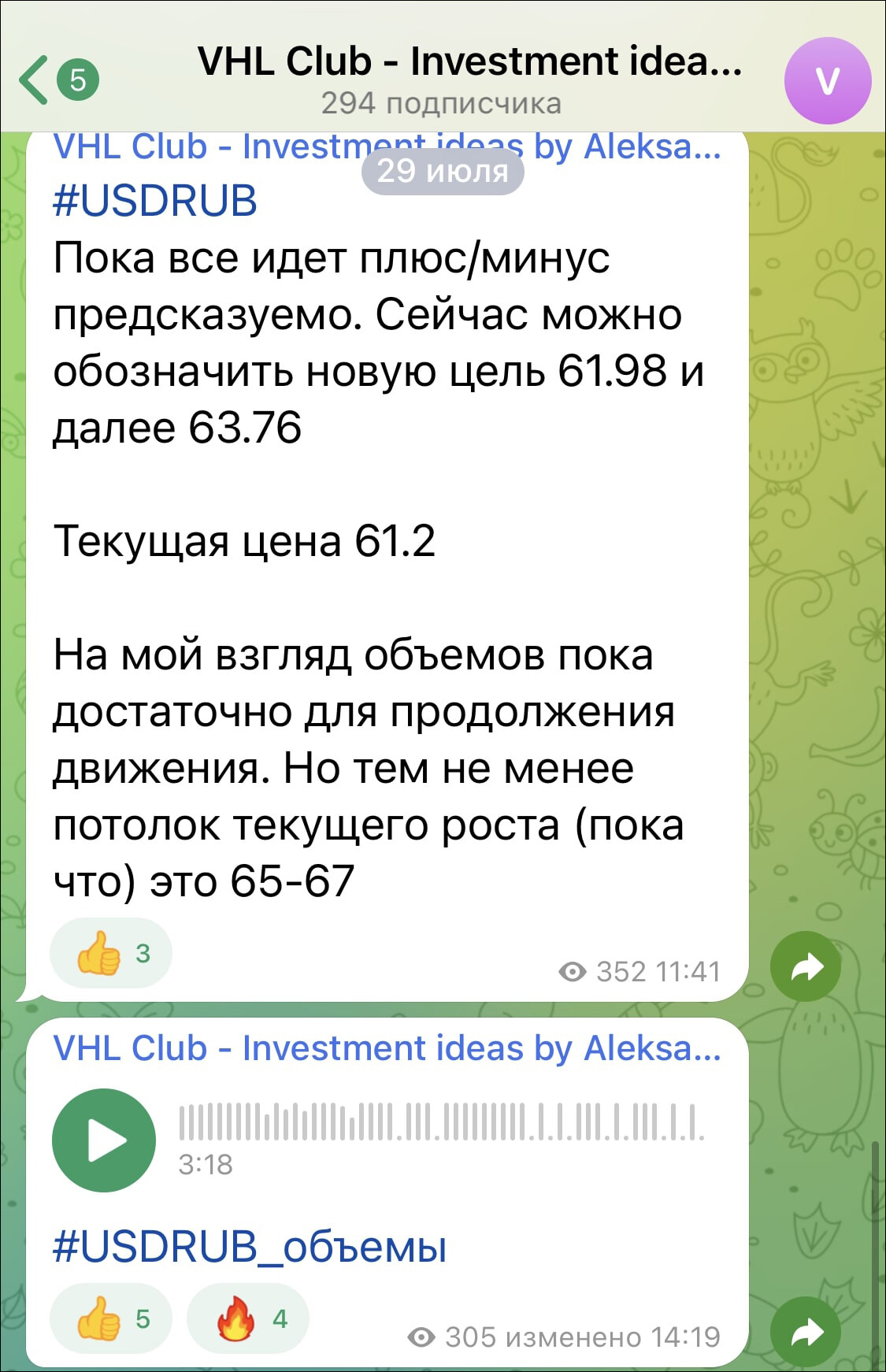Open the VHL Club channel avatar
Viewport: 886px width, 1372px height.
coord(827,80)
